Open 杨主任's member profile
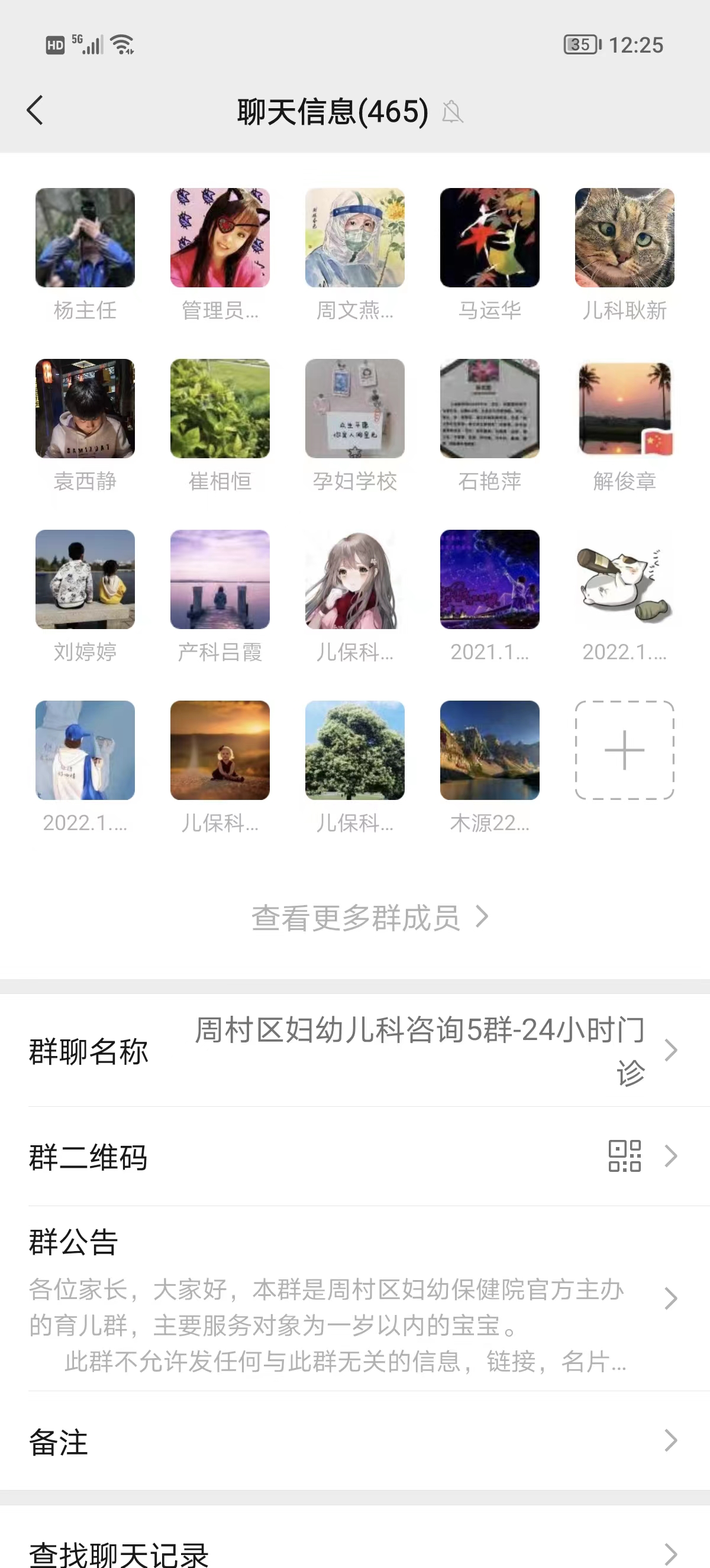This screenshot has height=1568, width=710. click(85, 238)
